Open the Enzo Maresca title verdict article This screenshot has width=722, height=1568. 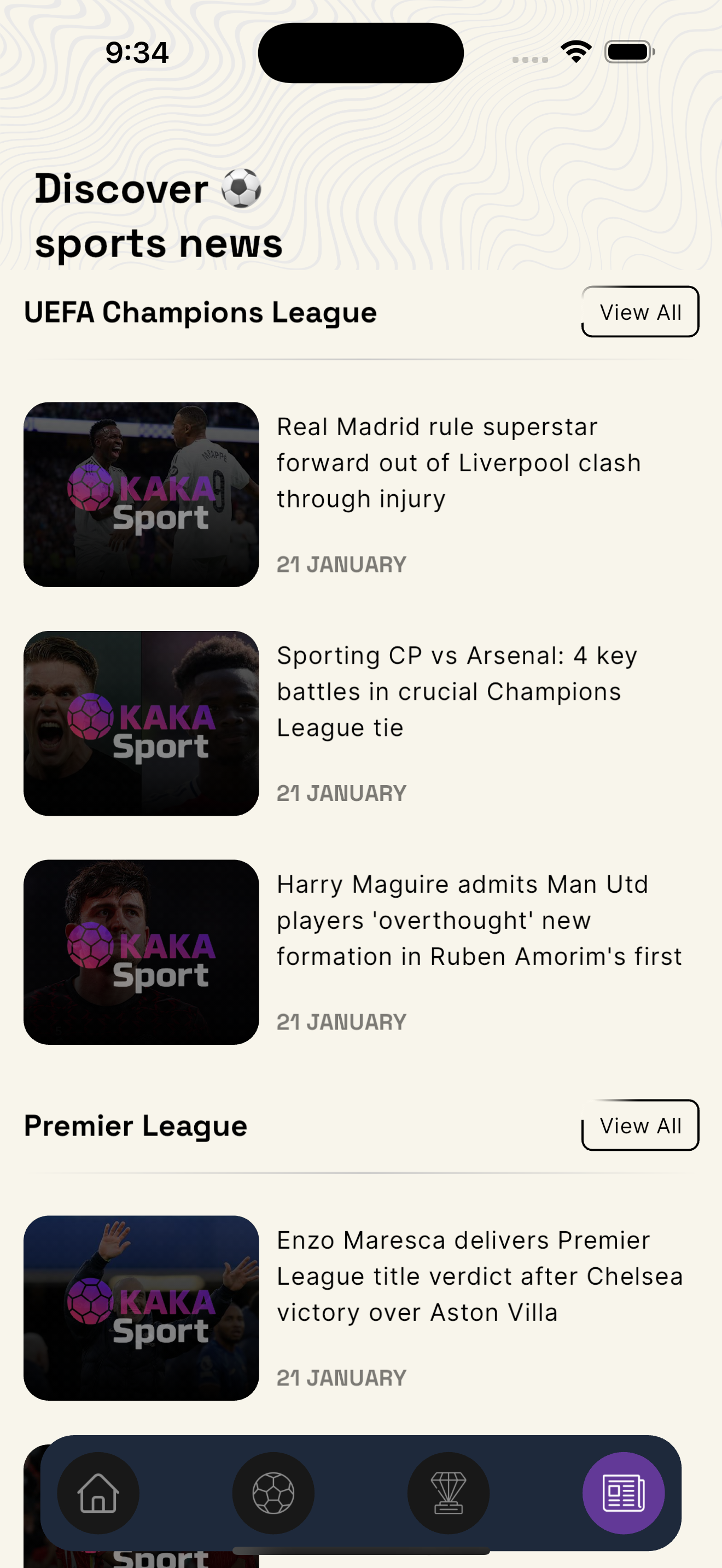[x=360, y=1307]
